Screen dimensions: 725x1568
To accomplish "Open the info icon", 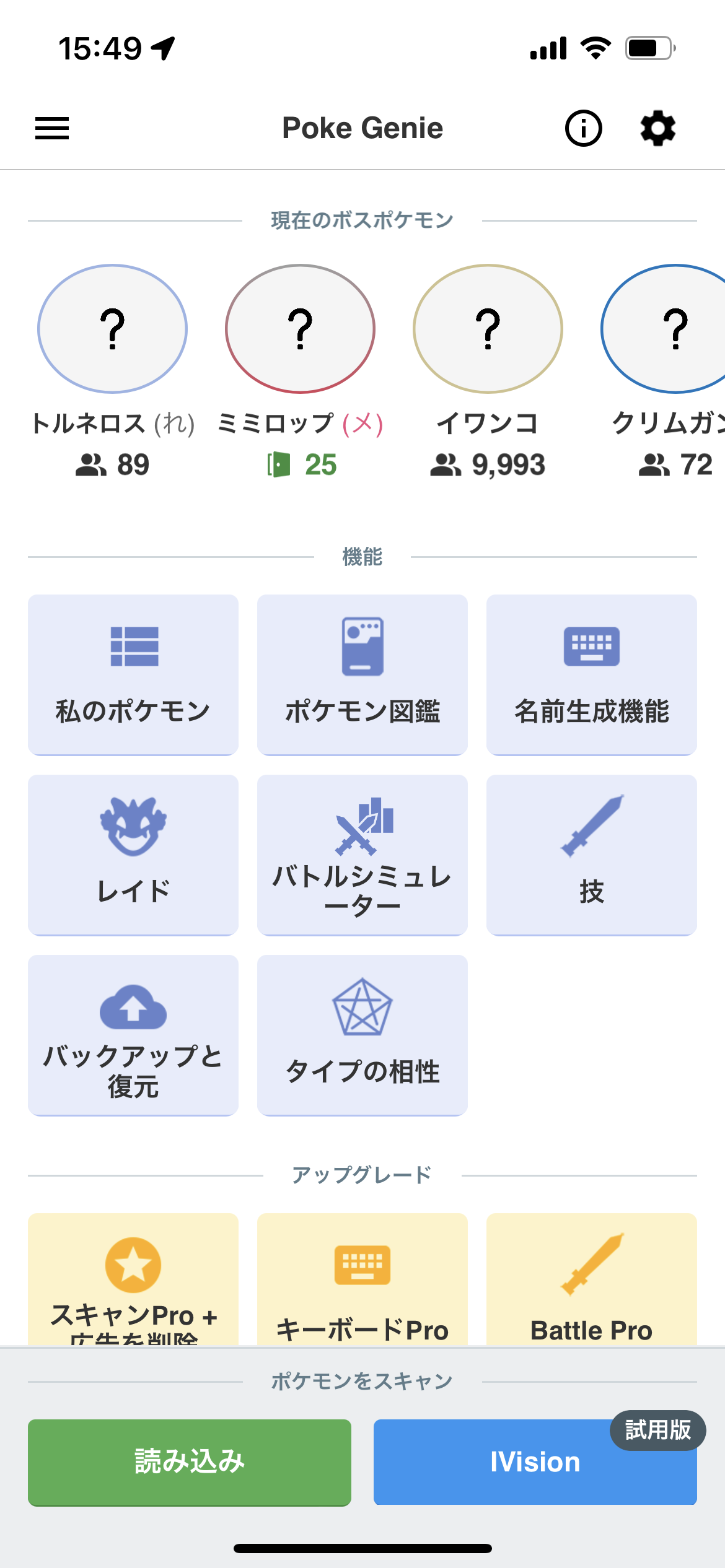I will 583,128.
